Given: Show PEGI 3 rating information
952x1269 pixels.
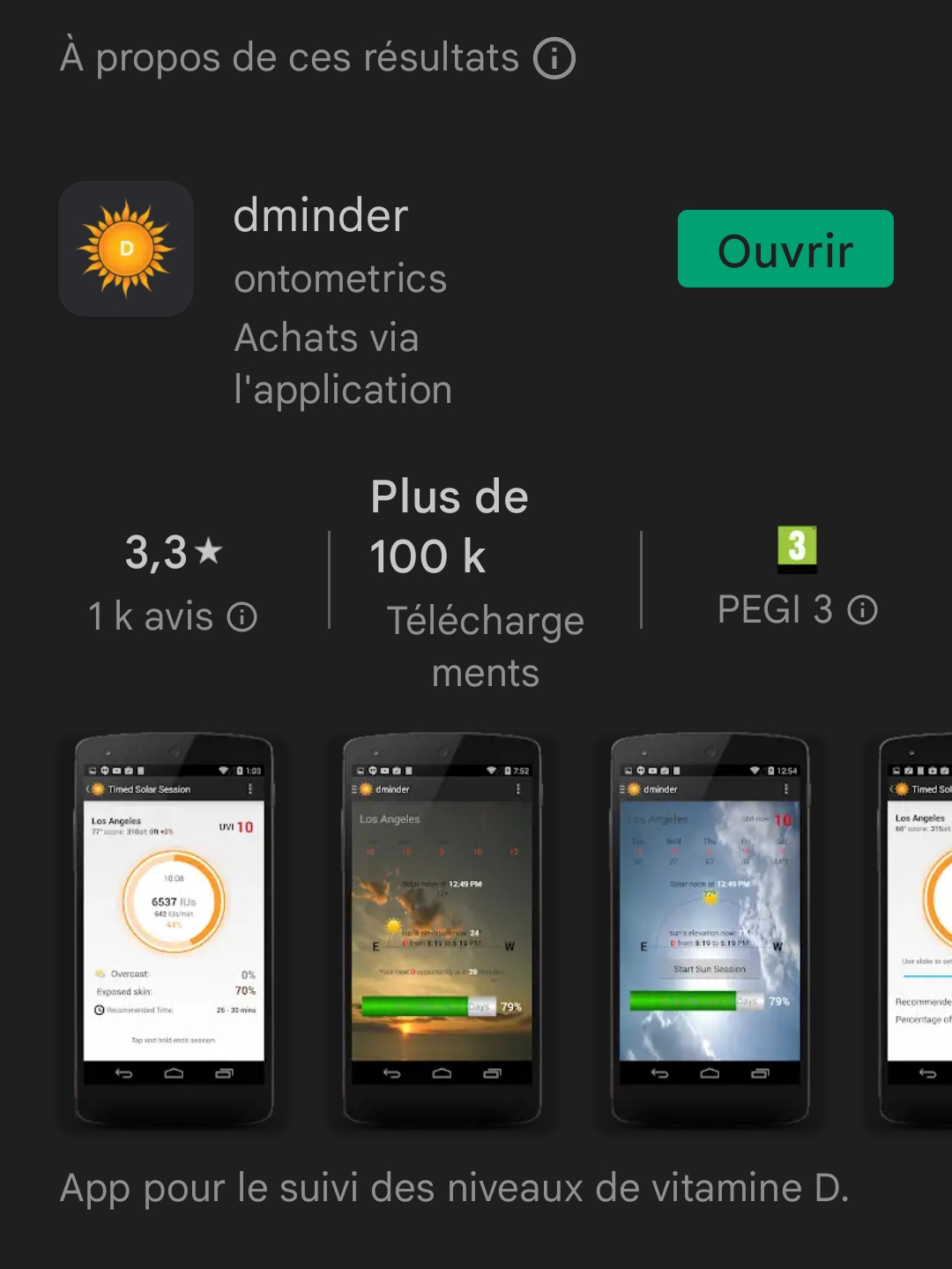Looking at the screenshot, I should 862,609.
